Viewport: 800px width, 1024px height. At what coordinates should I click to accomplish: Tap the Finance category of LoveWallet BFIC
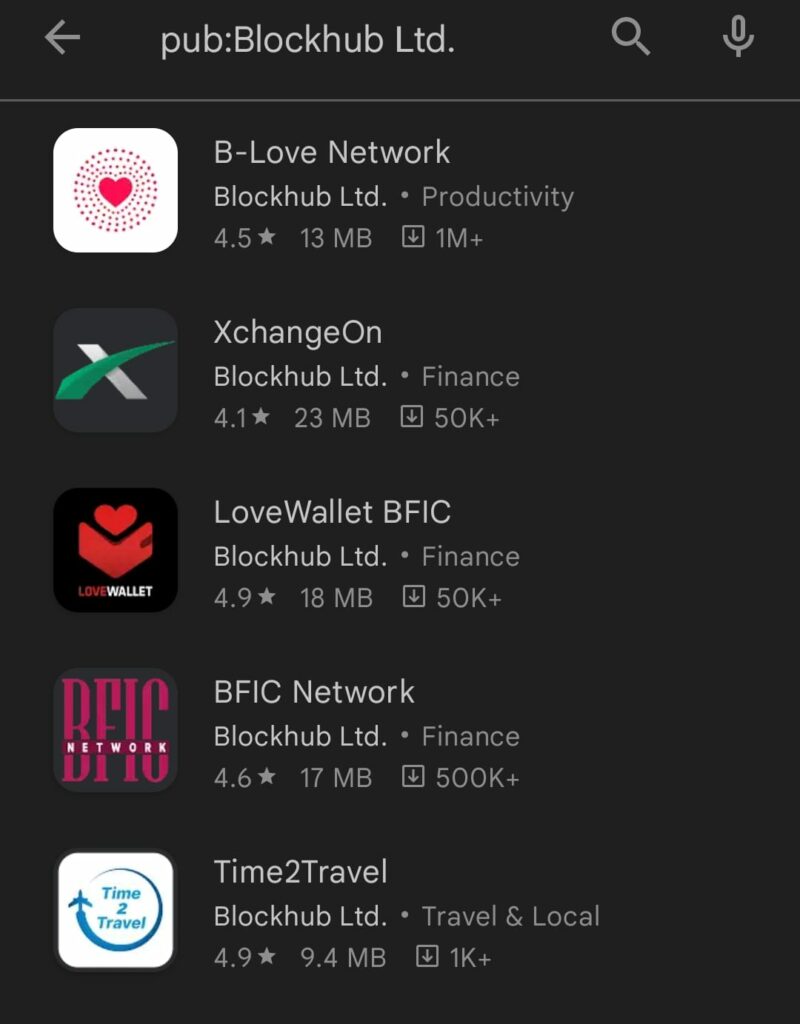click(x=470, y=557)
